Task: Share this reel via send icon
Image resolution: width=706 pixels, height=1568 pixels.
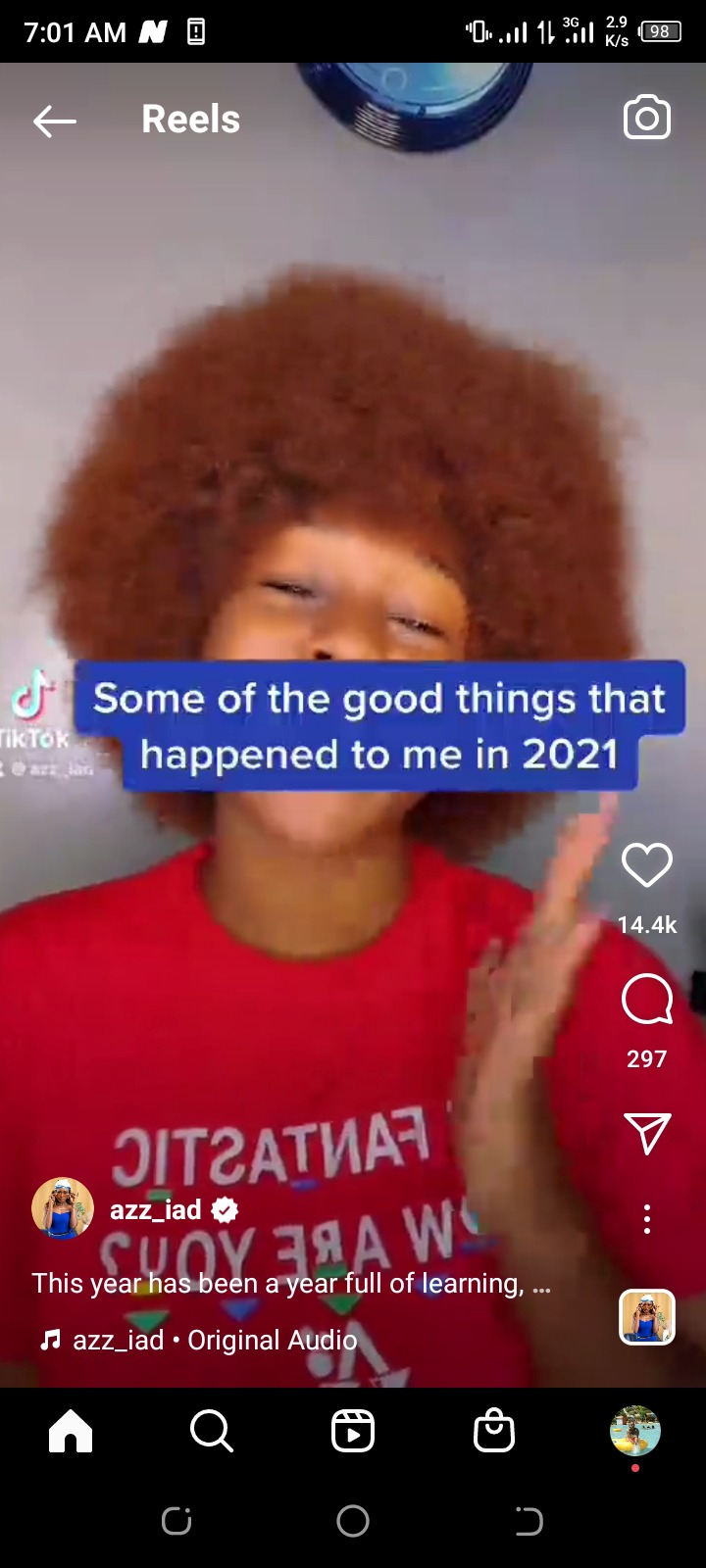Action: pyautogui.click(x=646, y=1134)
